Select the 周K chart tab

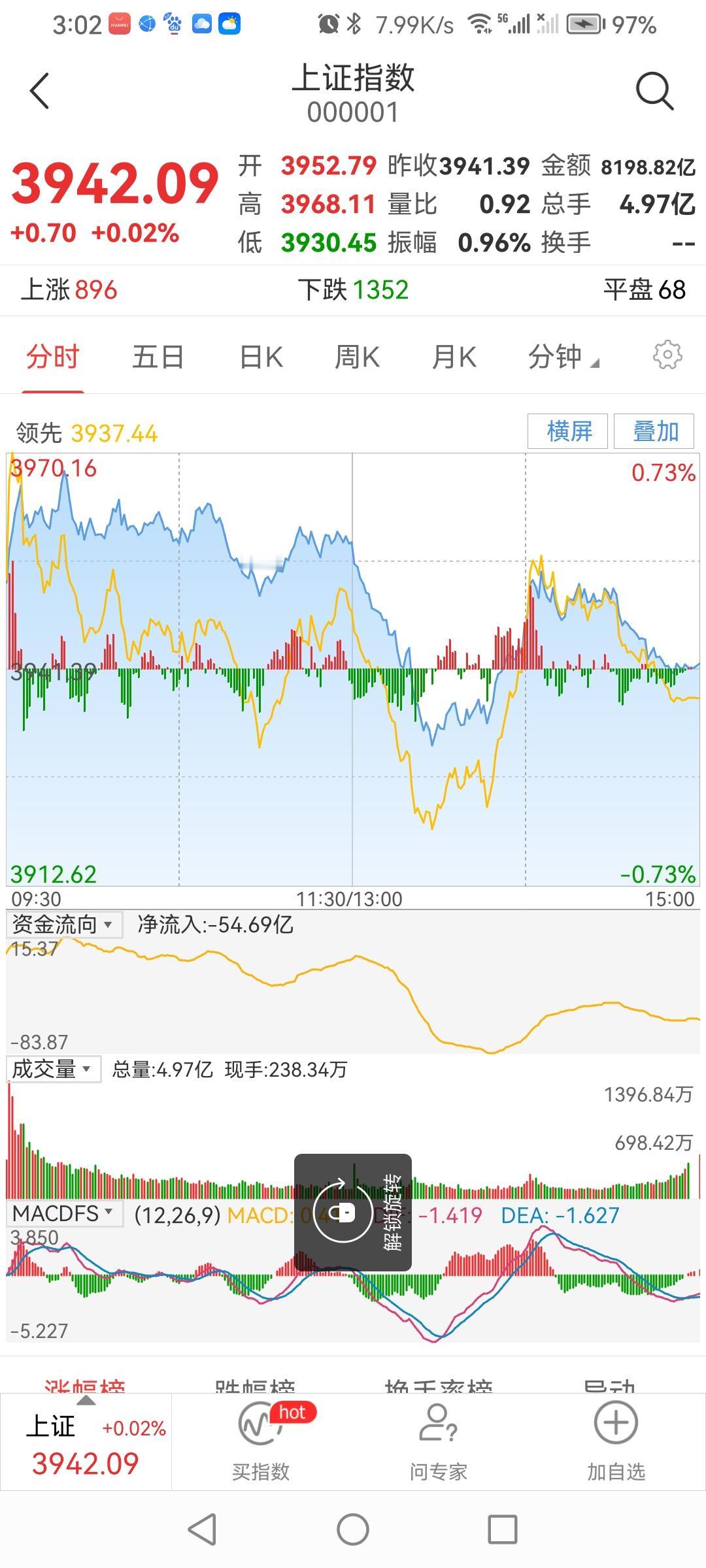click(x=357, y=357)
